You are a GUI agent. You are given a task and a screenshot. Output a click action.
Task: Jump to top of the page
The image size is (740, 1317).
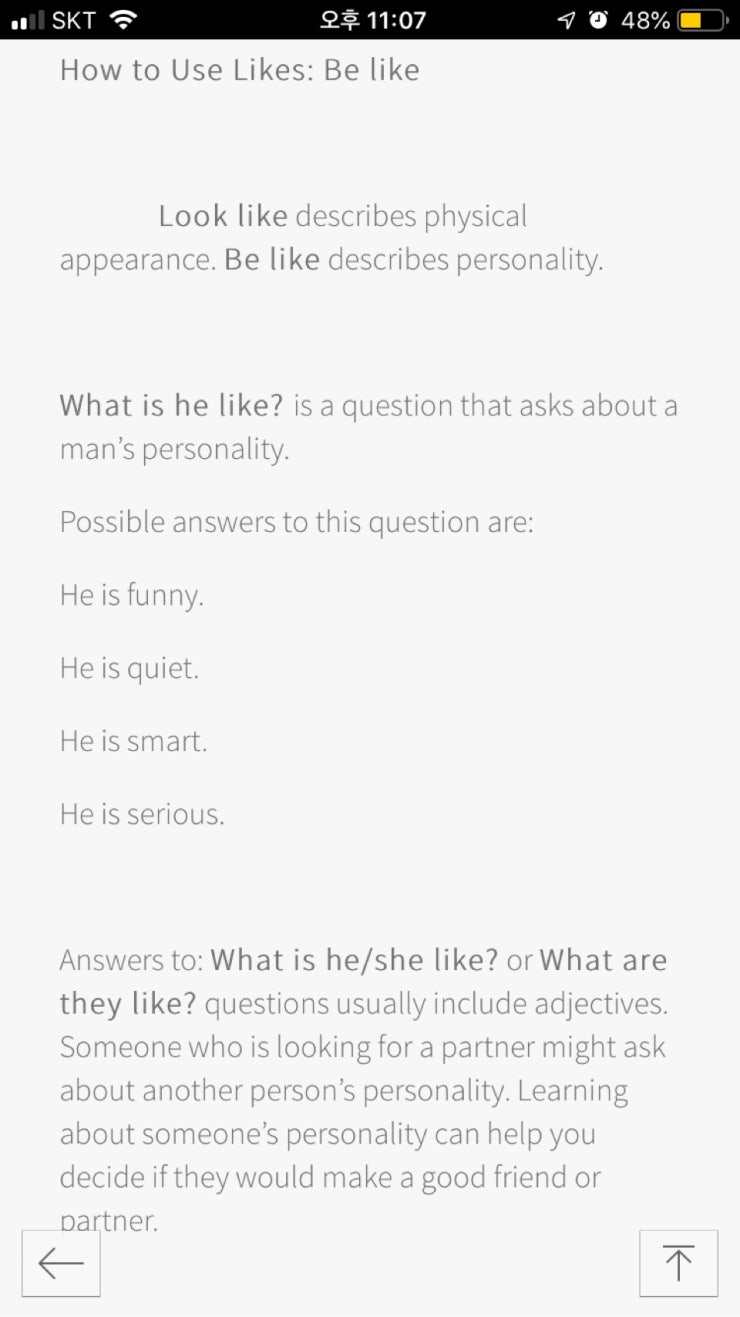[x=678, y=1263]
